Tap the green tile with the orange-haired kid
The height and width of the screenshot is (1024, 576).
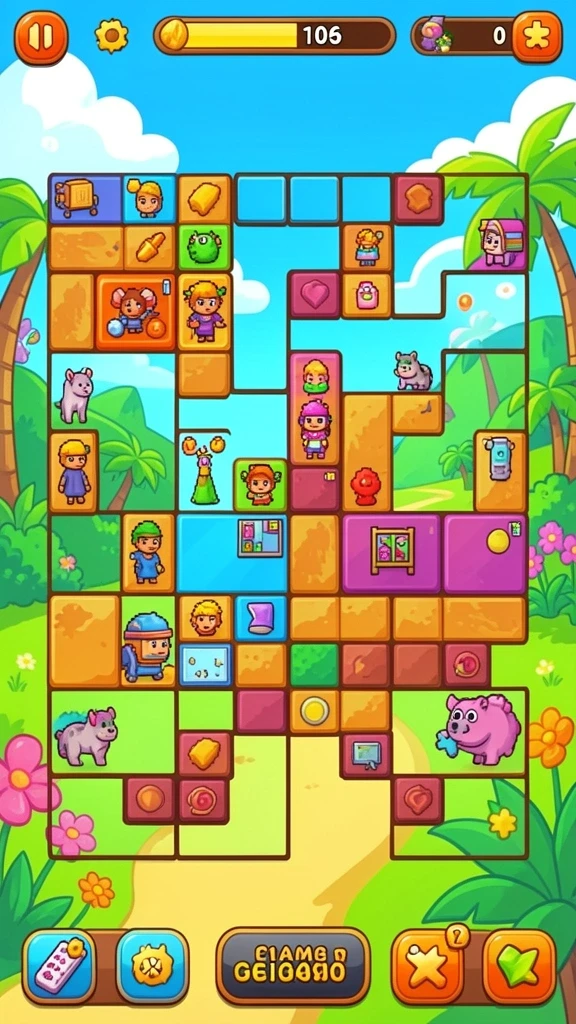[x=261, y=485]
